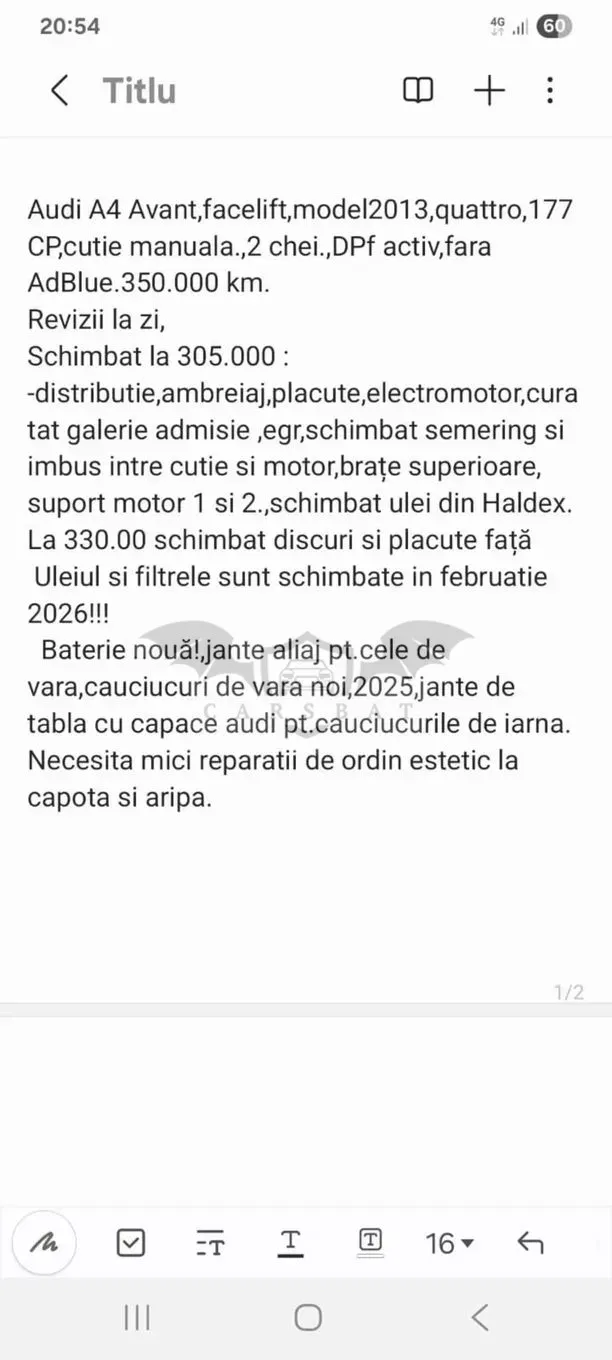The width and height of the screenshot is (612, 1360).
Task: Undo the last edit
Action: tap(530, 1243)
